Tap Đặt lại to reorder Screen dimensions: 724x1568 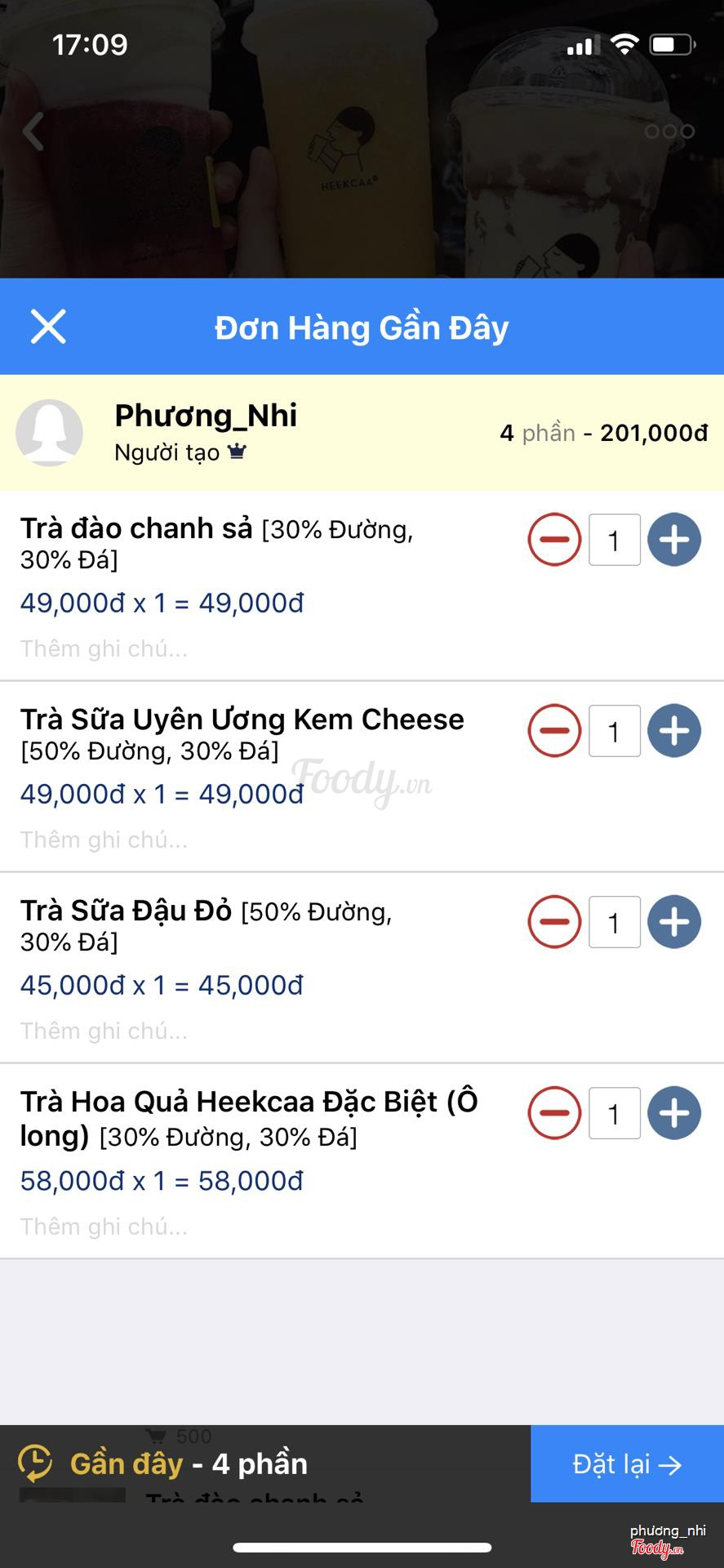627,1464
